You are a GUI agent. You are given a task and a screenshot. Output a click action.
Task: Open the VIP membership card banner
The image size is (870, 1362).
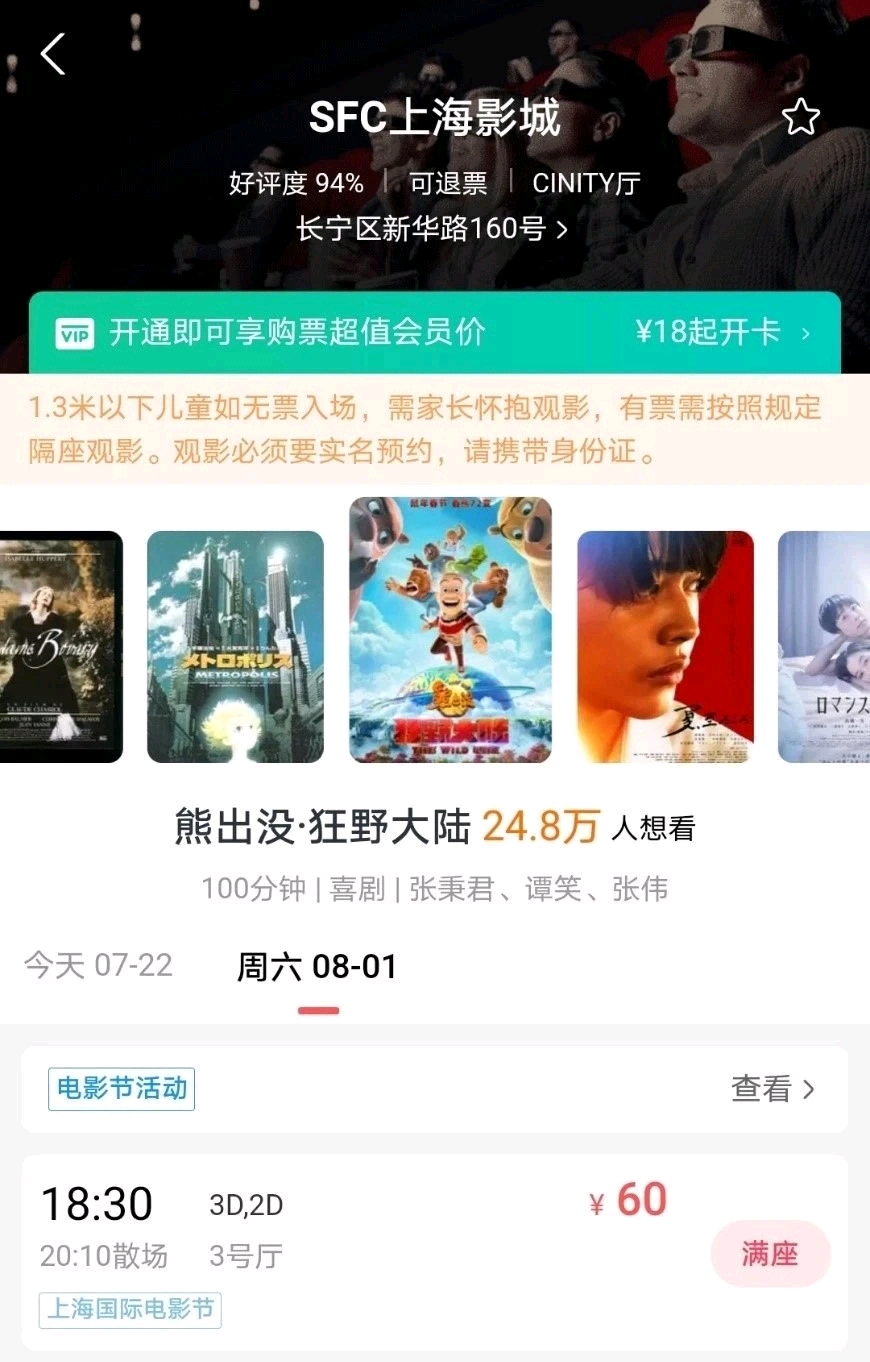tap(434, 332)
